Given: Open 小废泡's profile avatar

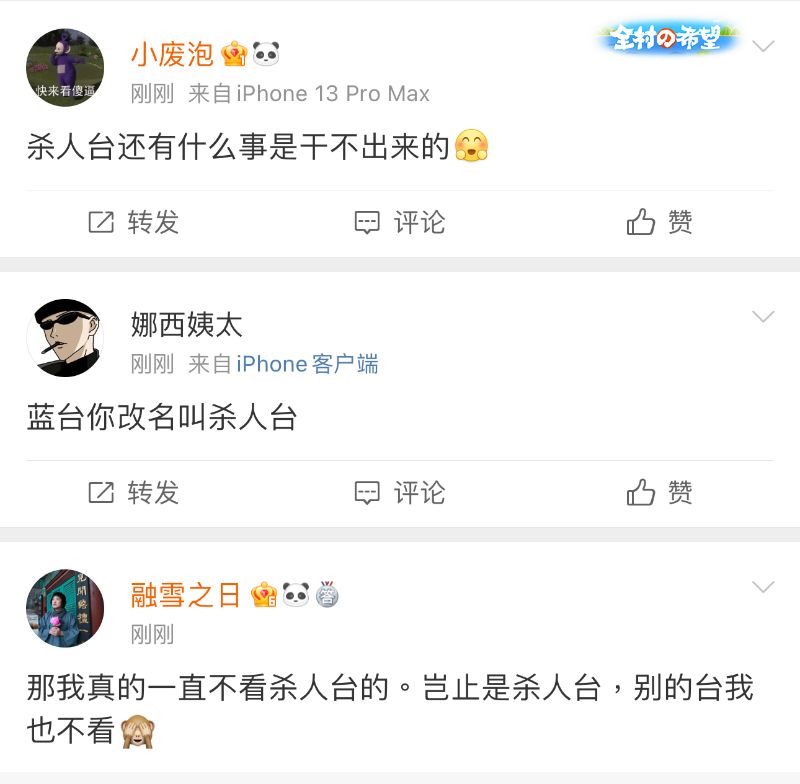Looking at the screenshot, I should pyautogui.click(x=65, y=68).
